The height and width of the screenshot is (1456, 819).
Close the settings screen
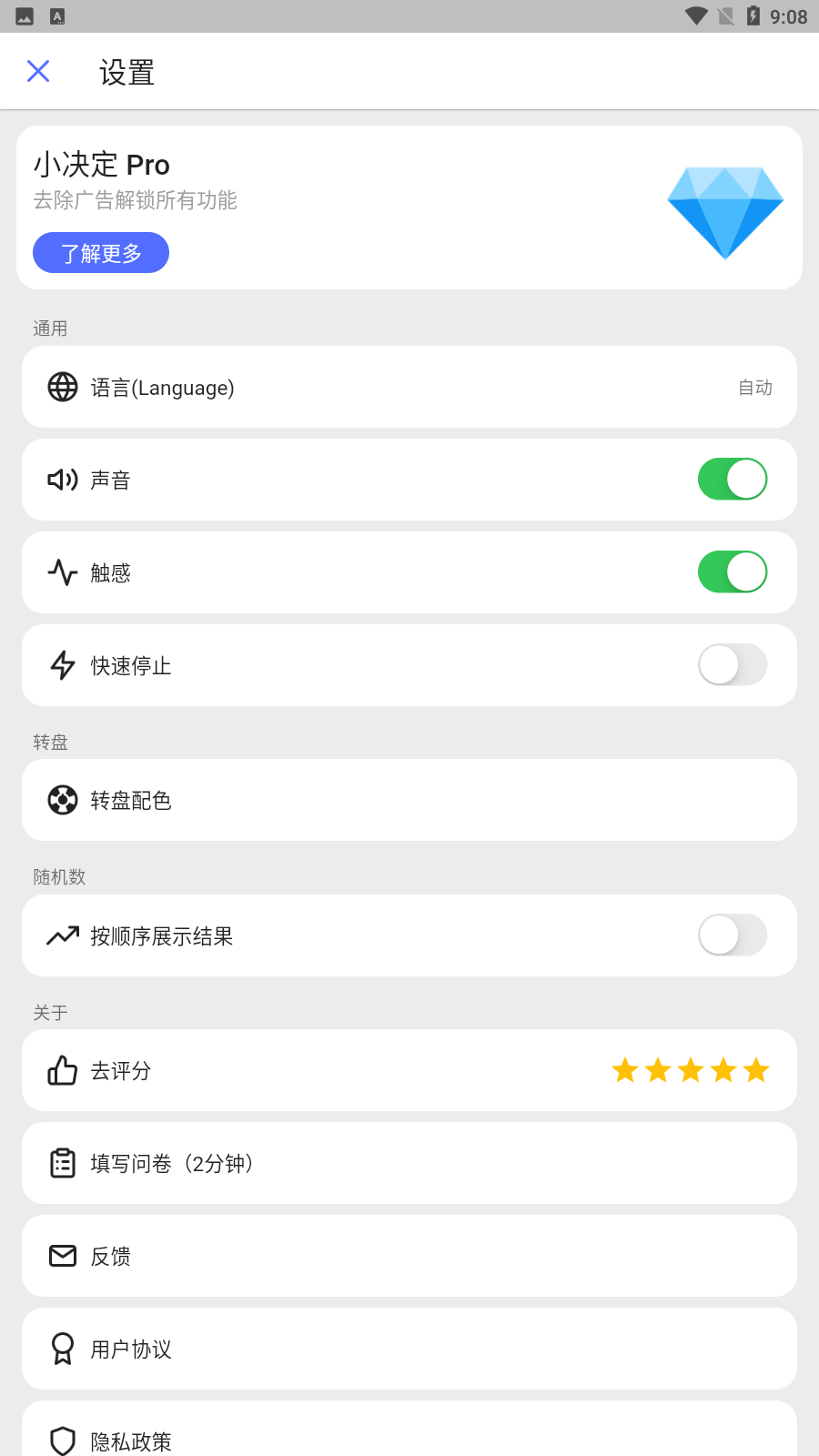click(x=38, y=71)
